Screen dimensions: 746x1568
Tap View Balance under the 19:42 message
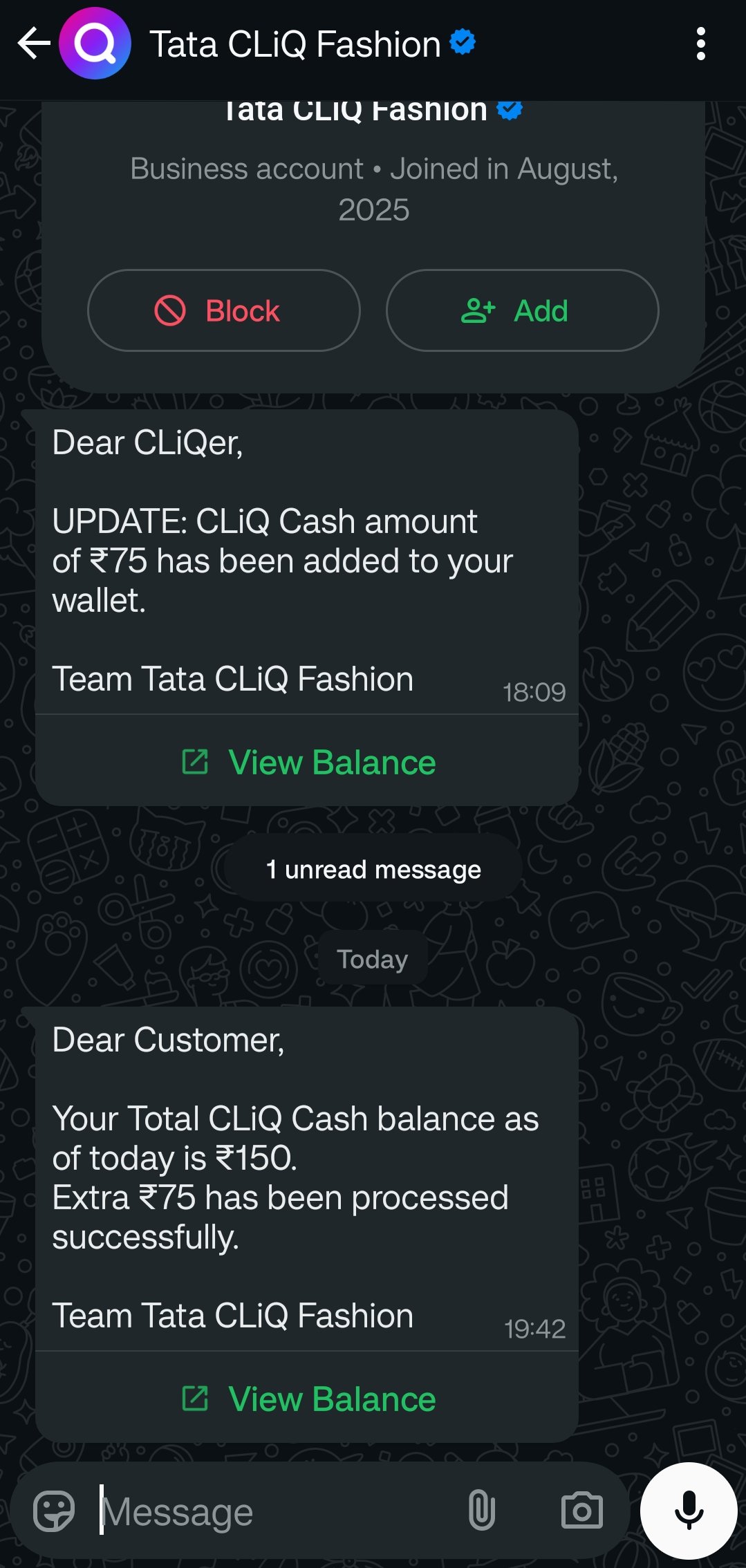[308, 1399]
